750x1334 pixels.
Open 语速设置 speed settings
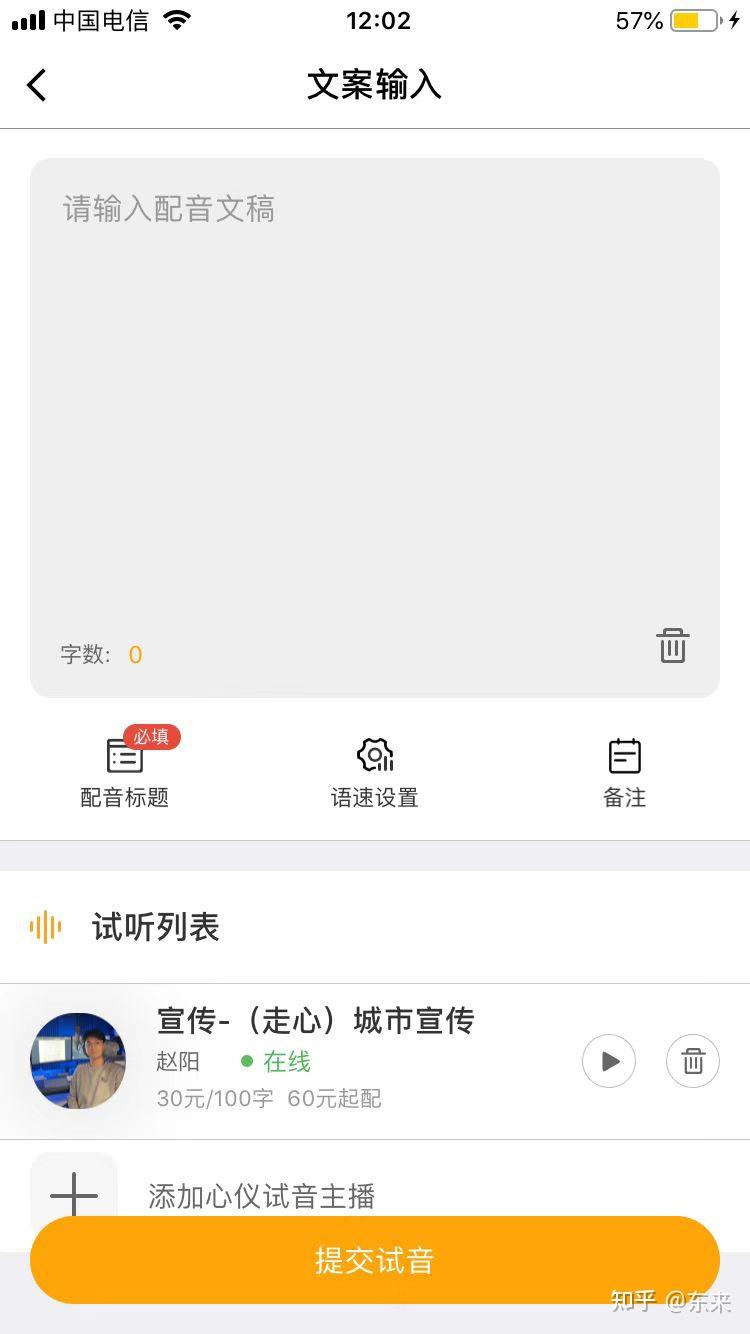pos(374,772)
